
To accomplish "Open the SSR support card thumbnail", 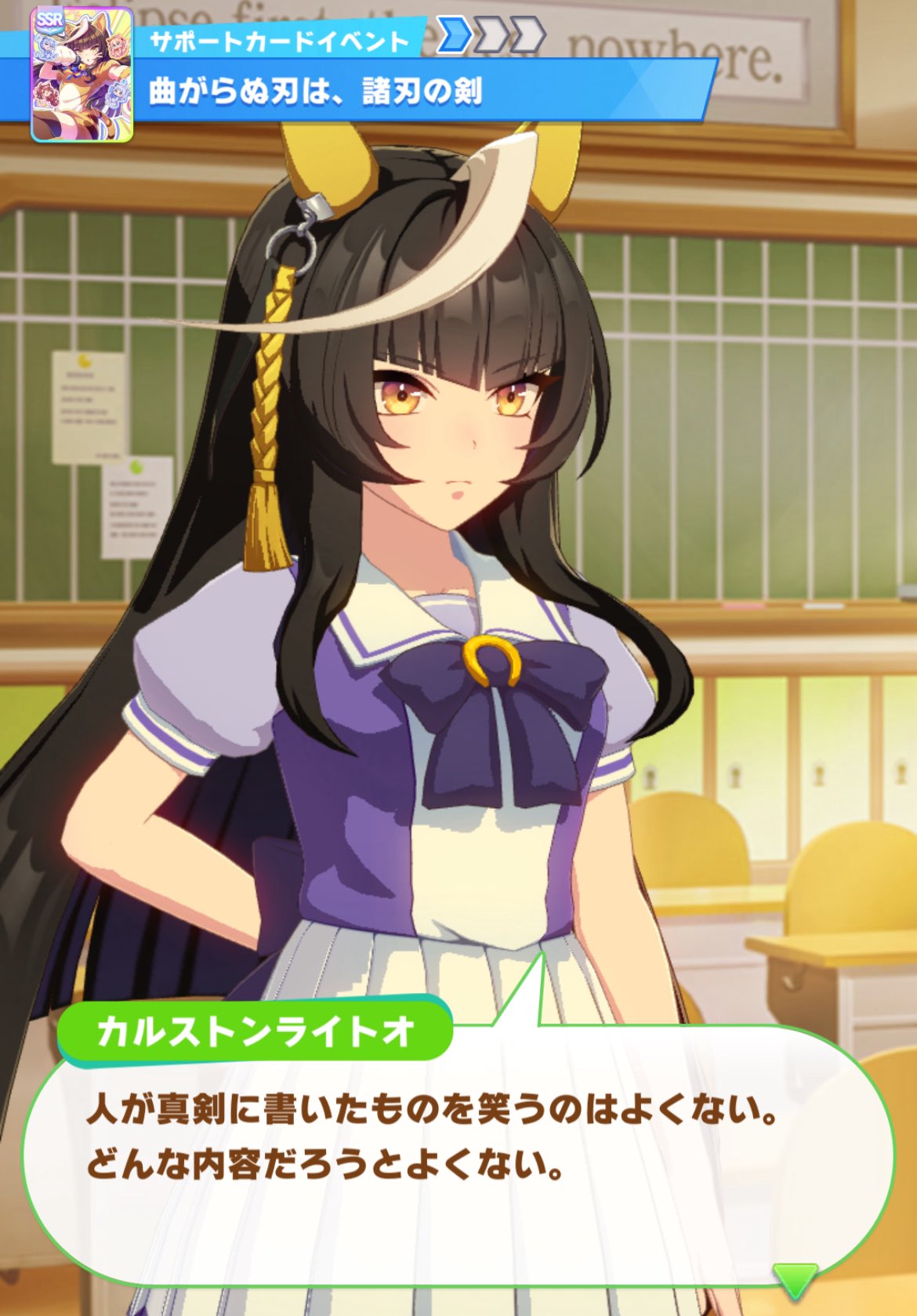I will pyautogui.click(x=82, y=75).
